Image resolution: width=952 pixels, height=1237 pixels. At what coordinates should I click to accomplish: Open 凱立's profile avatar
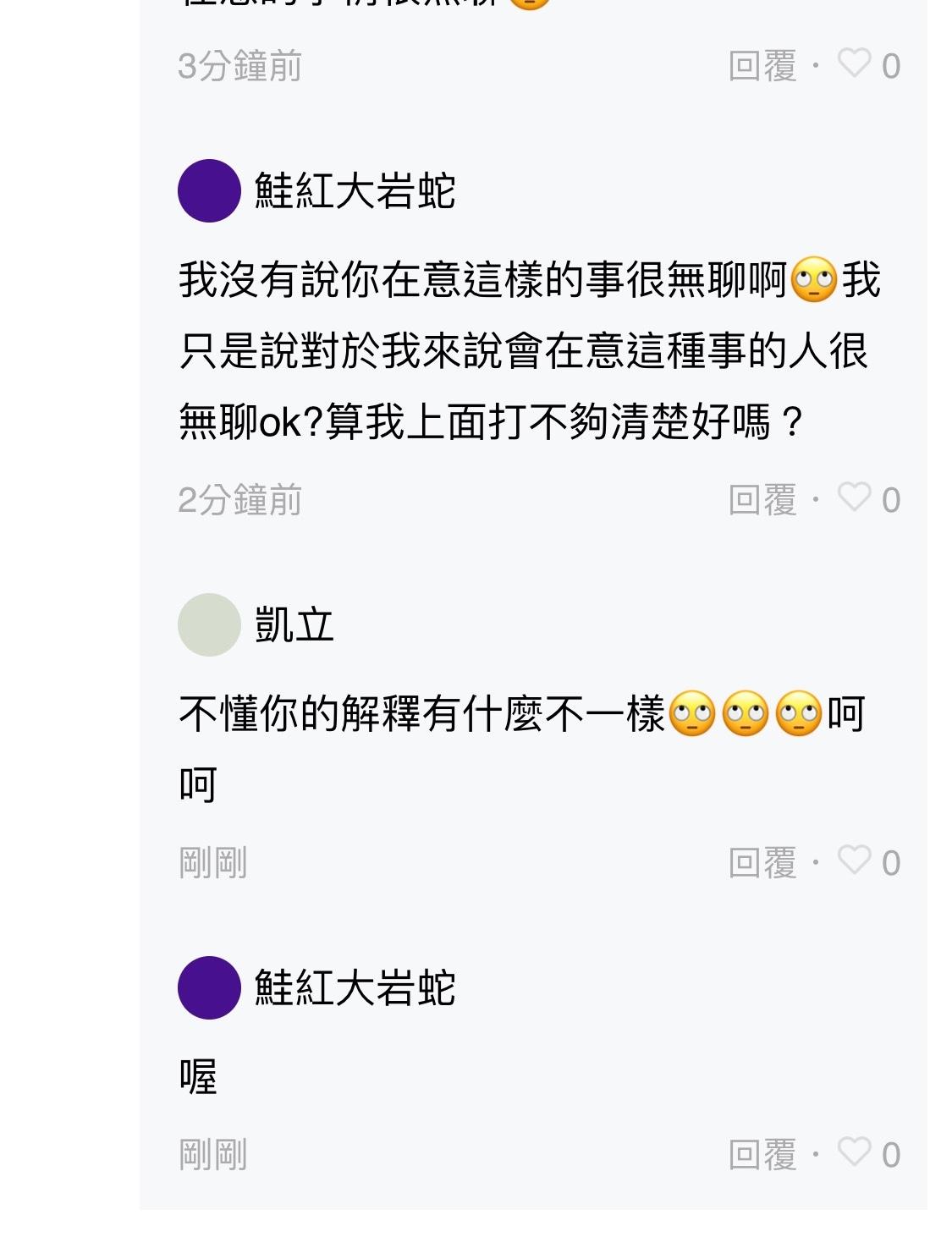click(x=209, y=625)
